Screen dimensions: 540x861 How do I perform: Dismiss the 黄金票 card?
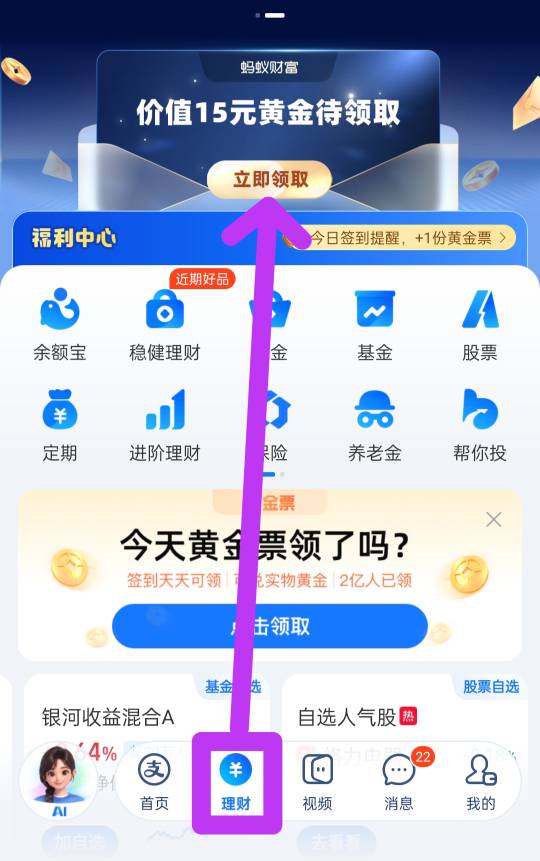[494, 519]
